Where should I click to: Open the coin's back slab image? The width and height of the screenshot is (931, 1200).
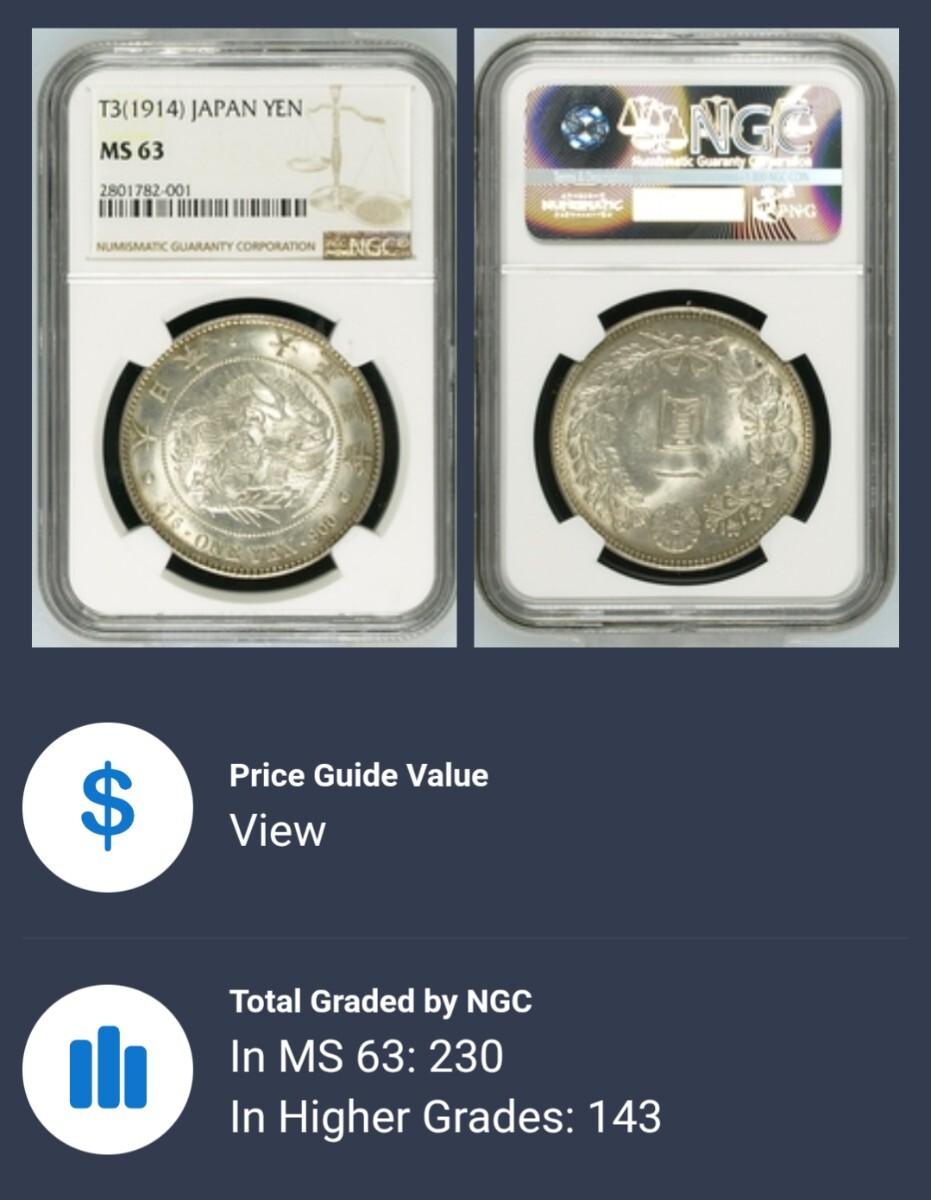(686, 337)
